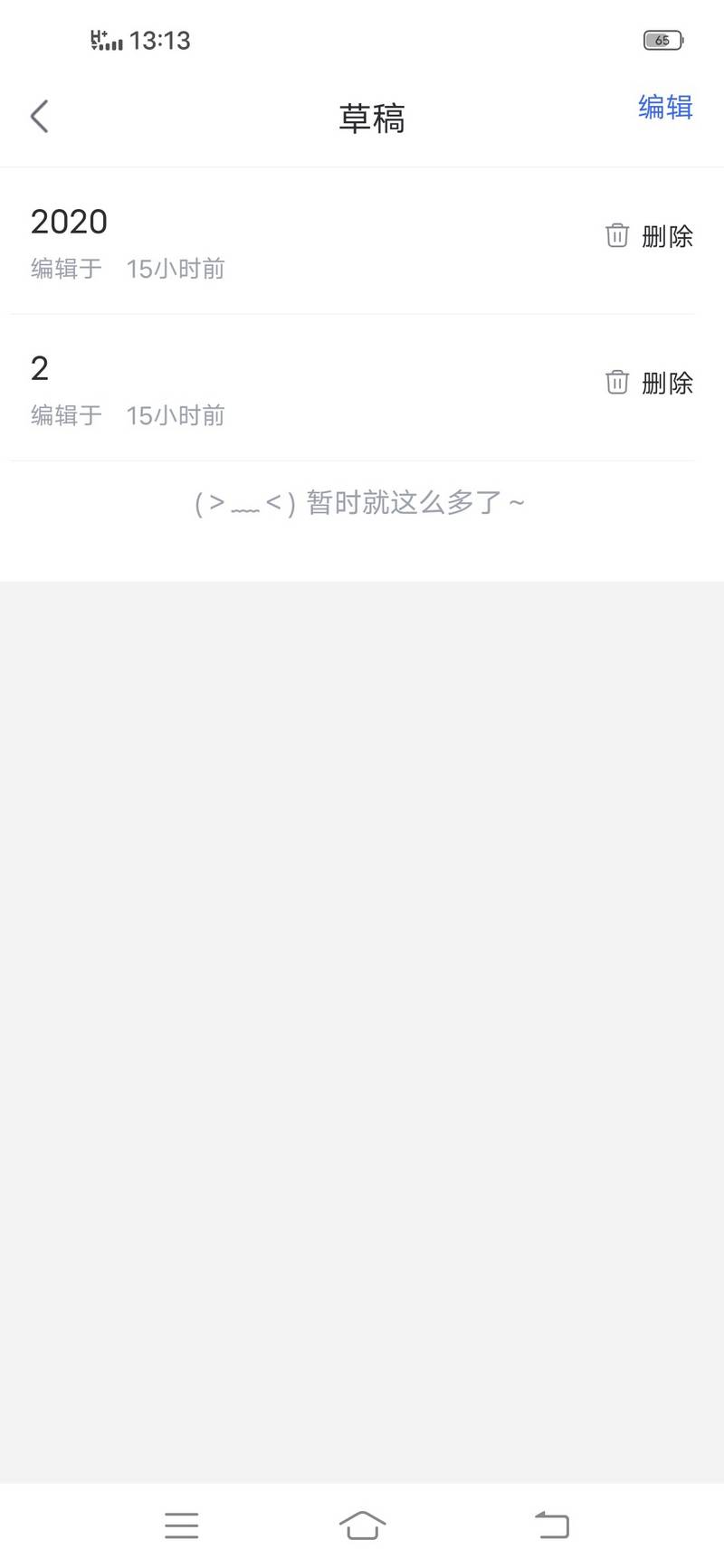Open the system recent apps menu
Screen dimensions: 724x1568
(x=182, y=1525)
